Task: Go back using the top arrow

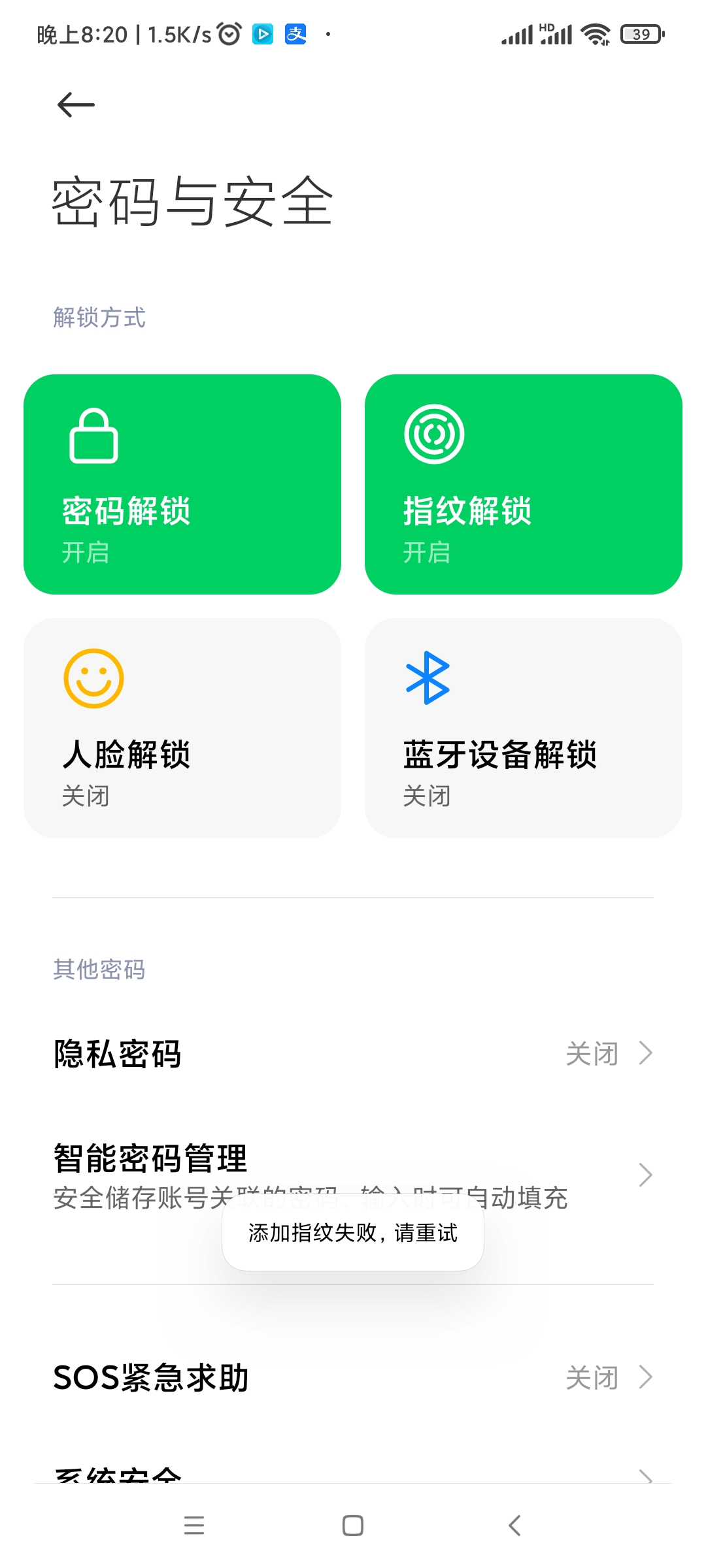Action: point(76,105)
